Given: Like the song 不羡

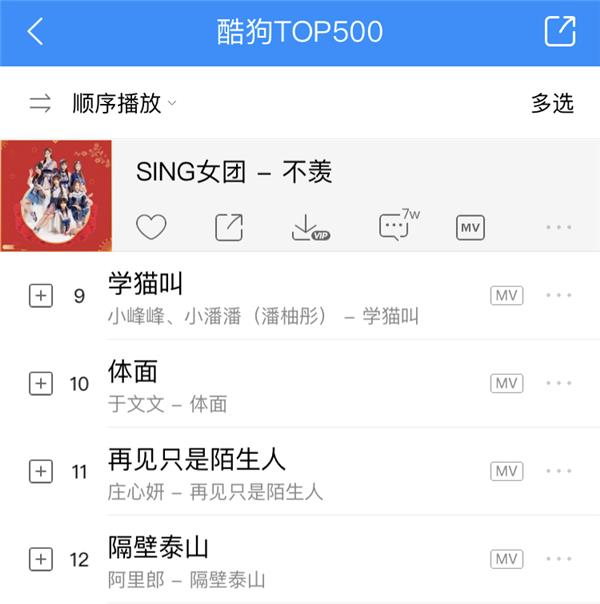Looking at the screenshot, I should click(x=151, y=228).
